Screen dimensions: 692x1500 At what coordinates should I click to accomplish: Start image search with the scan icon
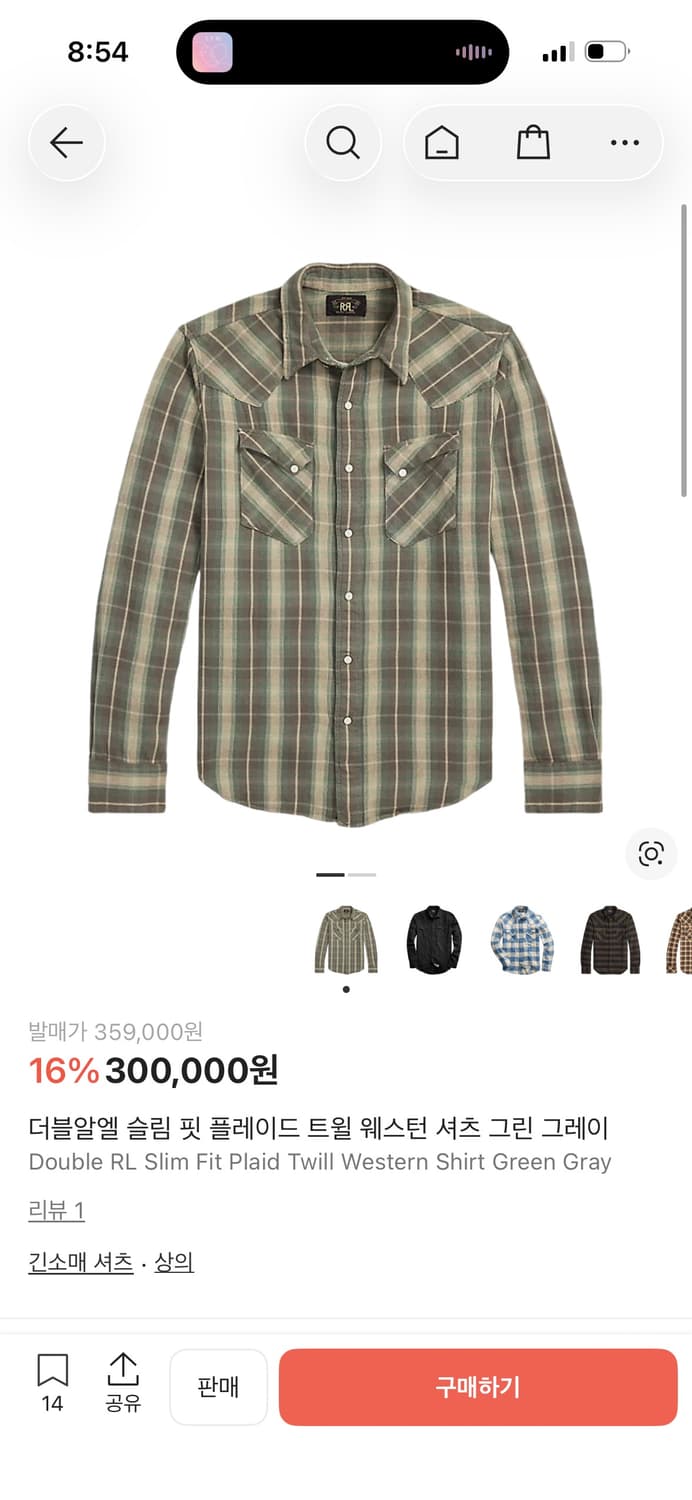651,853
